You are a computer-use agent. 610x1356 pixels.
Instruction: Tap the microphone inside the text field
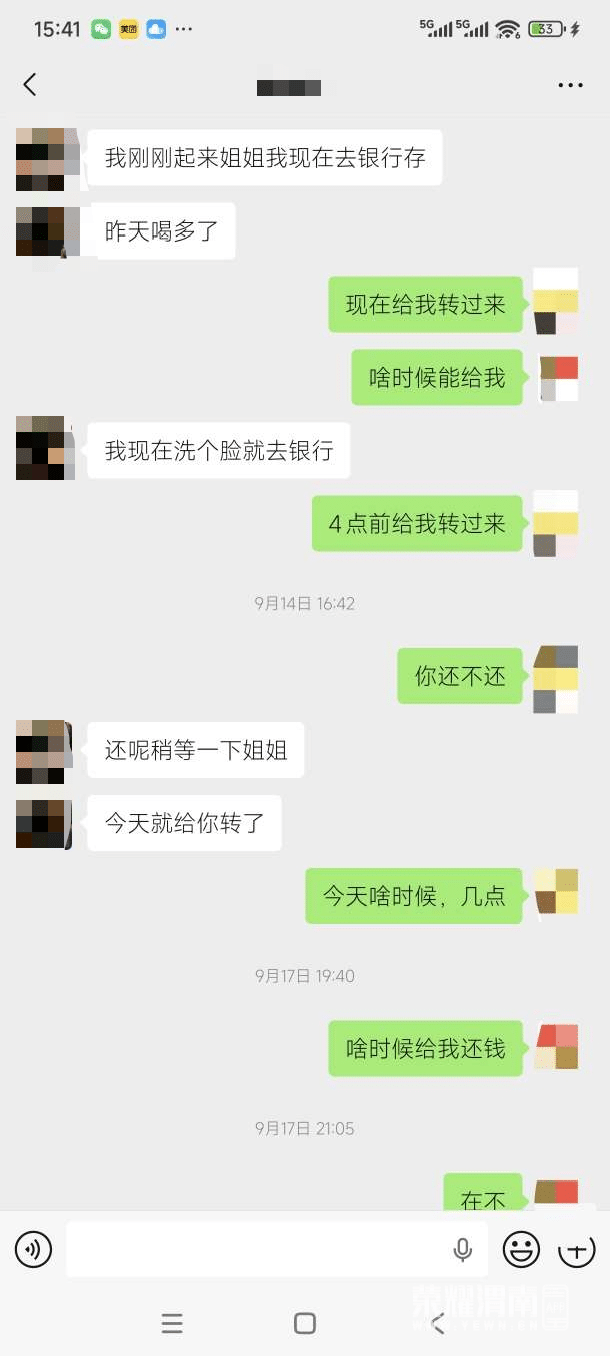(x=462, y=1248)
